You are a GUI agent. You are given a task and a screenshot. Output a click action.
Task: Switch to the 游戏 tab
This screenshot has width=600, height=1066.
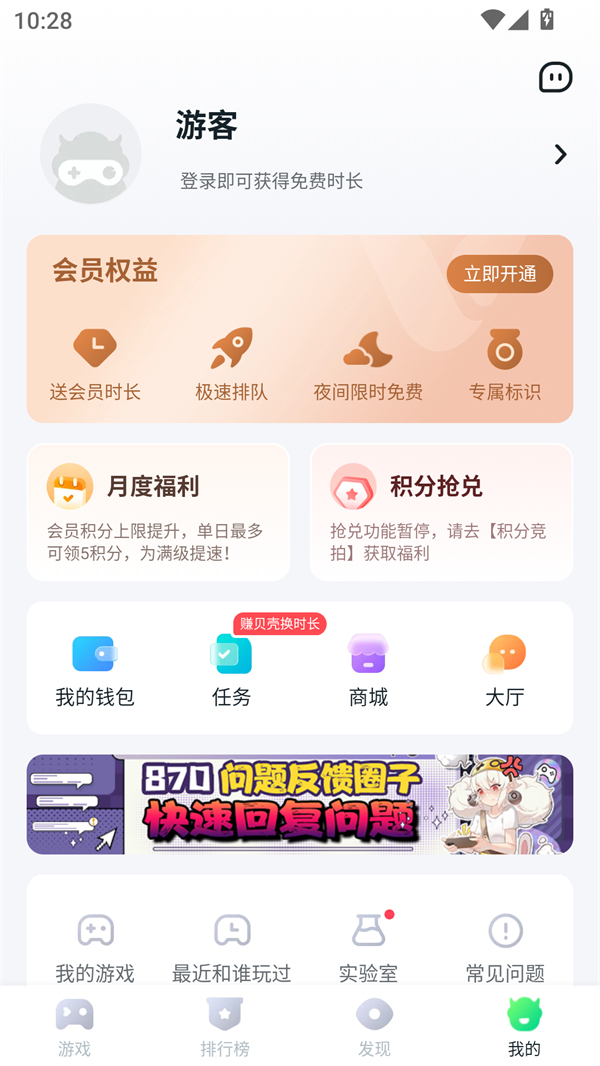(75, 1027)
